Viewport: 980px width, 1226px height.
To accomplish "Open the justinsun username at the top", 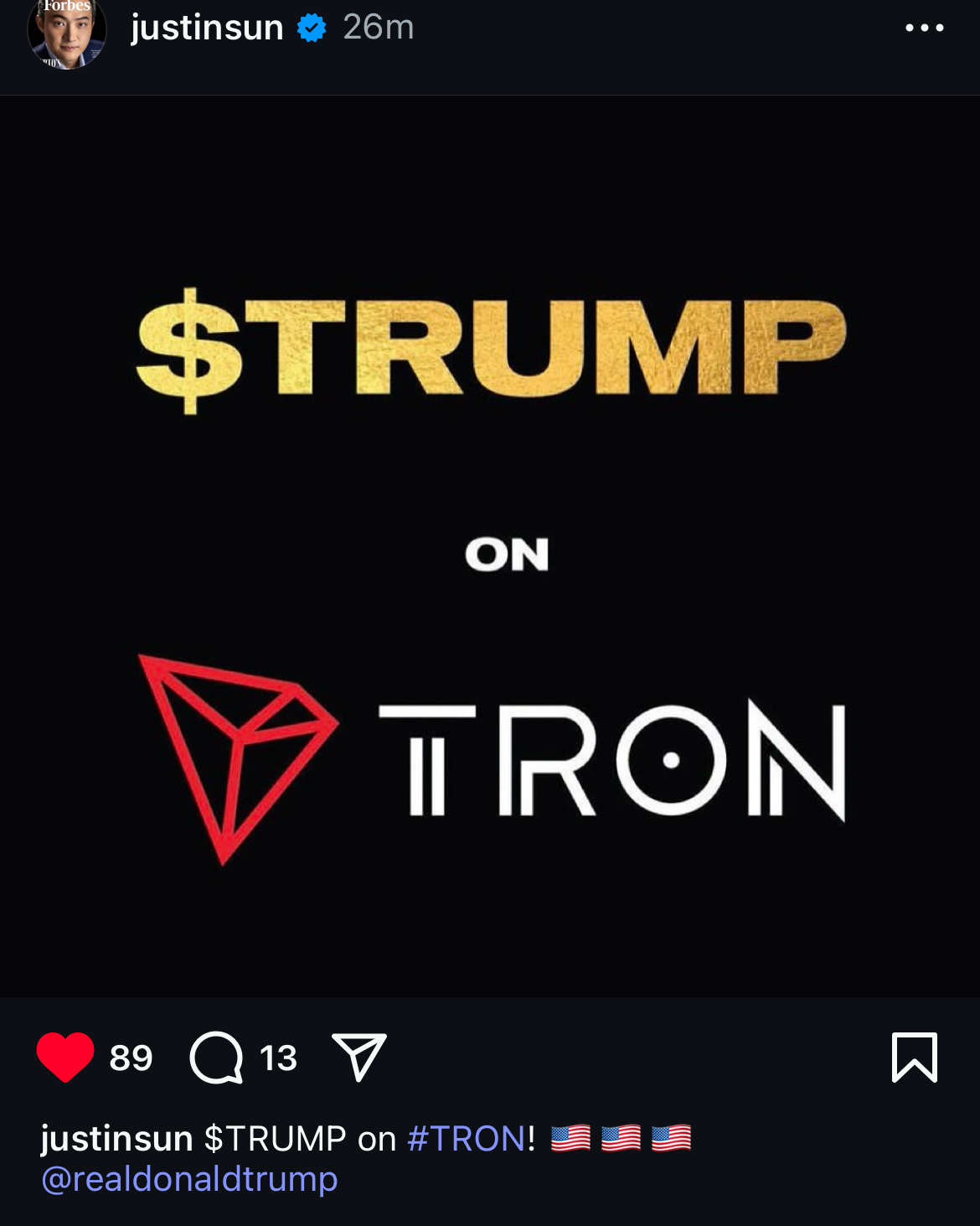I will pos(207,28).
